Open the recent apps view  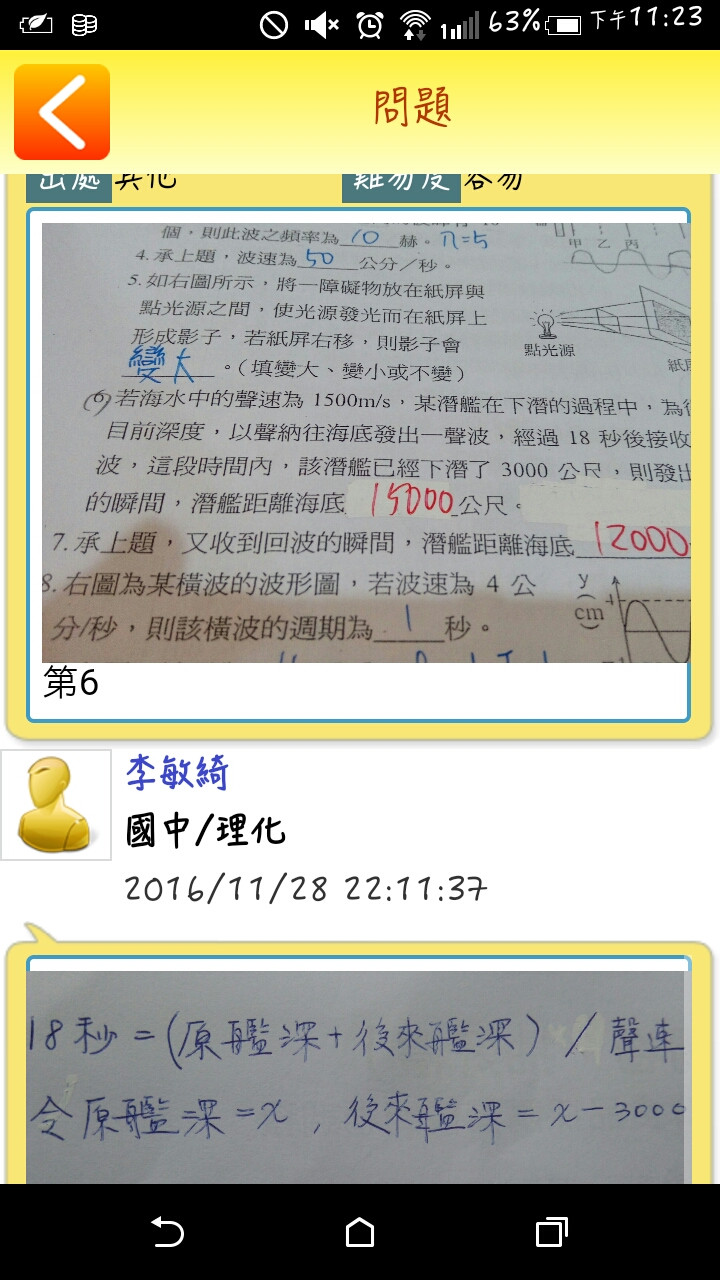pos(551,1232)
